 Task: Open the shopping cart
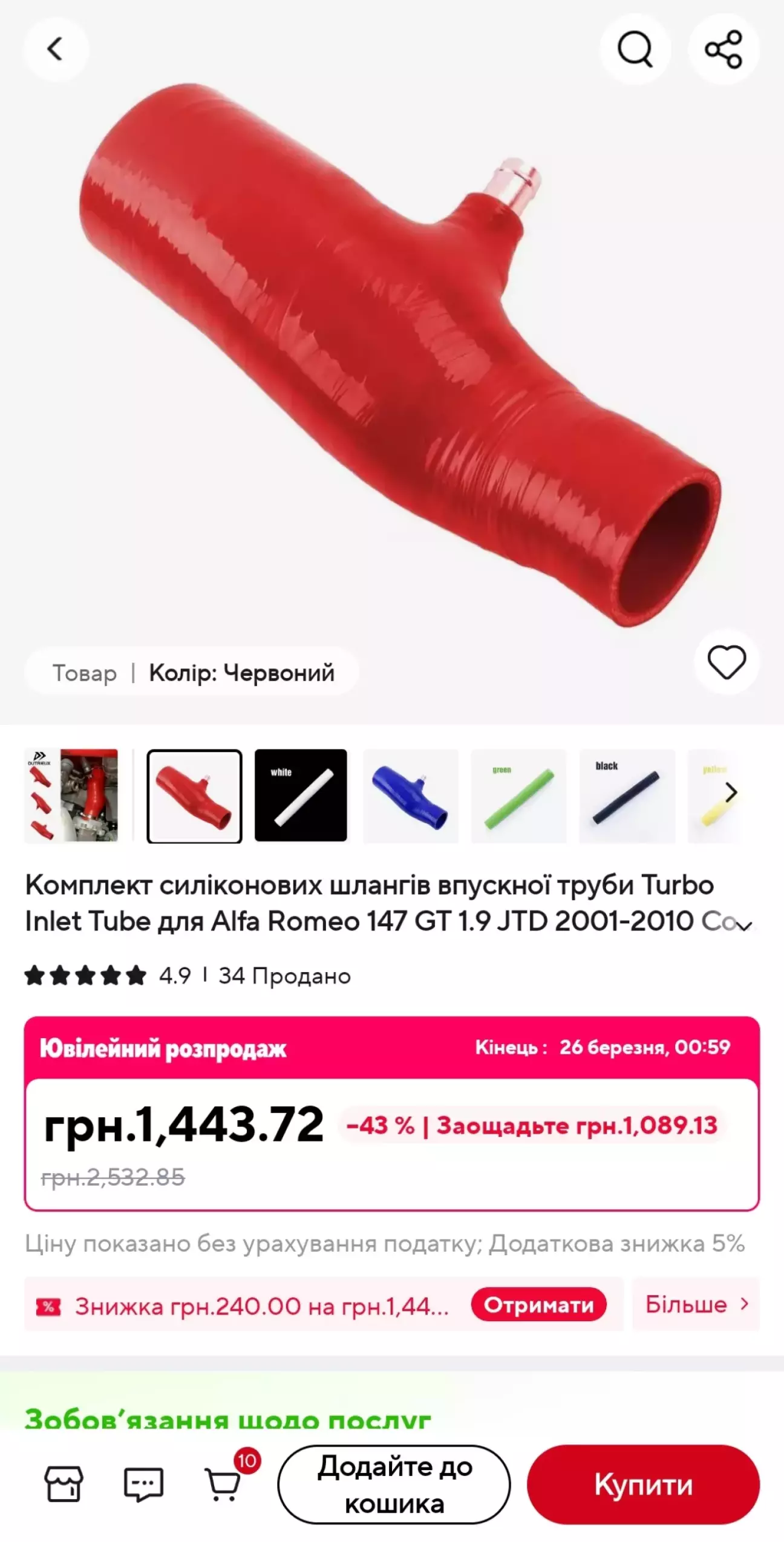[224, 1484]
